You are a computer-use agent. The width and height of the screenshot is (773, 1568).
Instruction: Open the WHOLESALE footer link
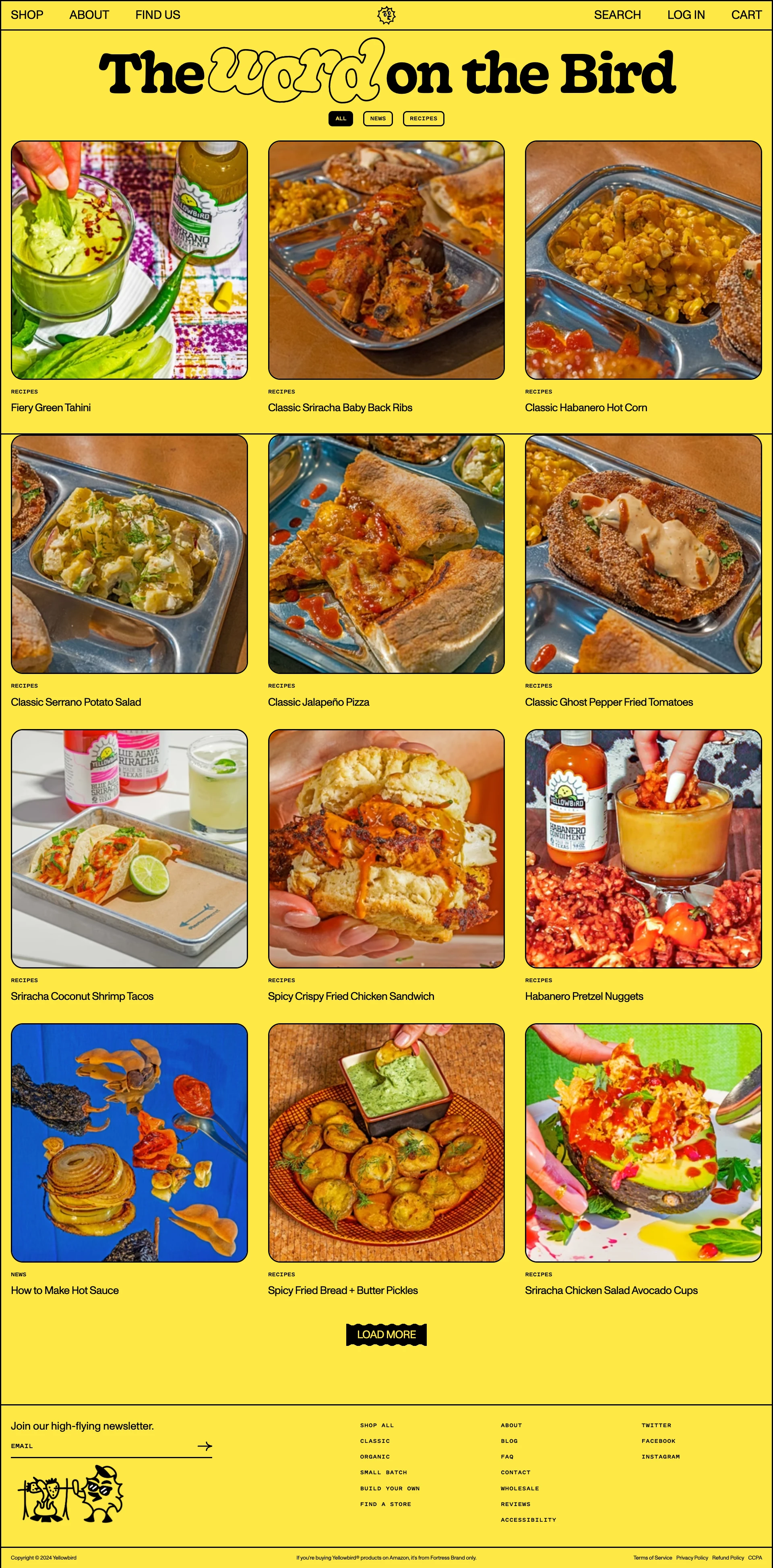point(520,1488)
